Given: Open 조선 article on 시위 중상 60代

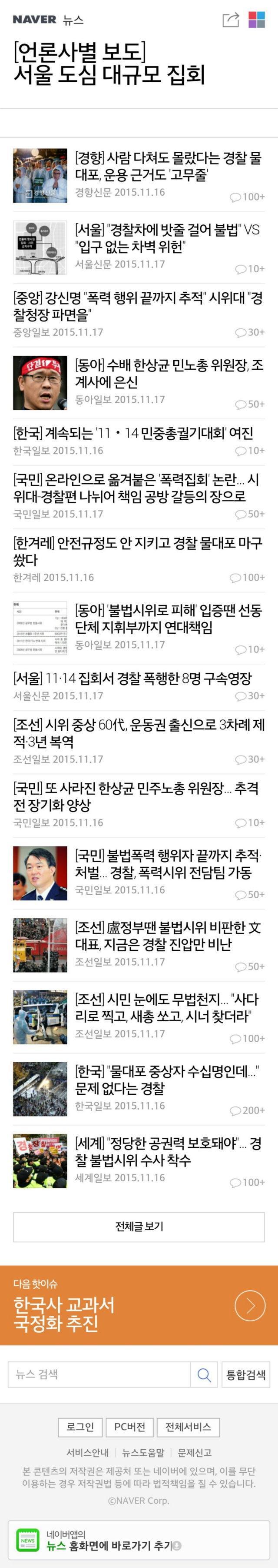Looking at the screenshot, I should click(x=138, y=733).
